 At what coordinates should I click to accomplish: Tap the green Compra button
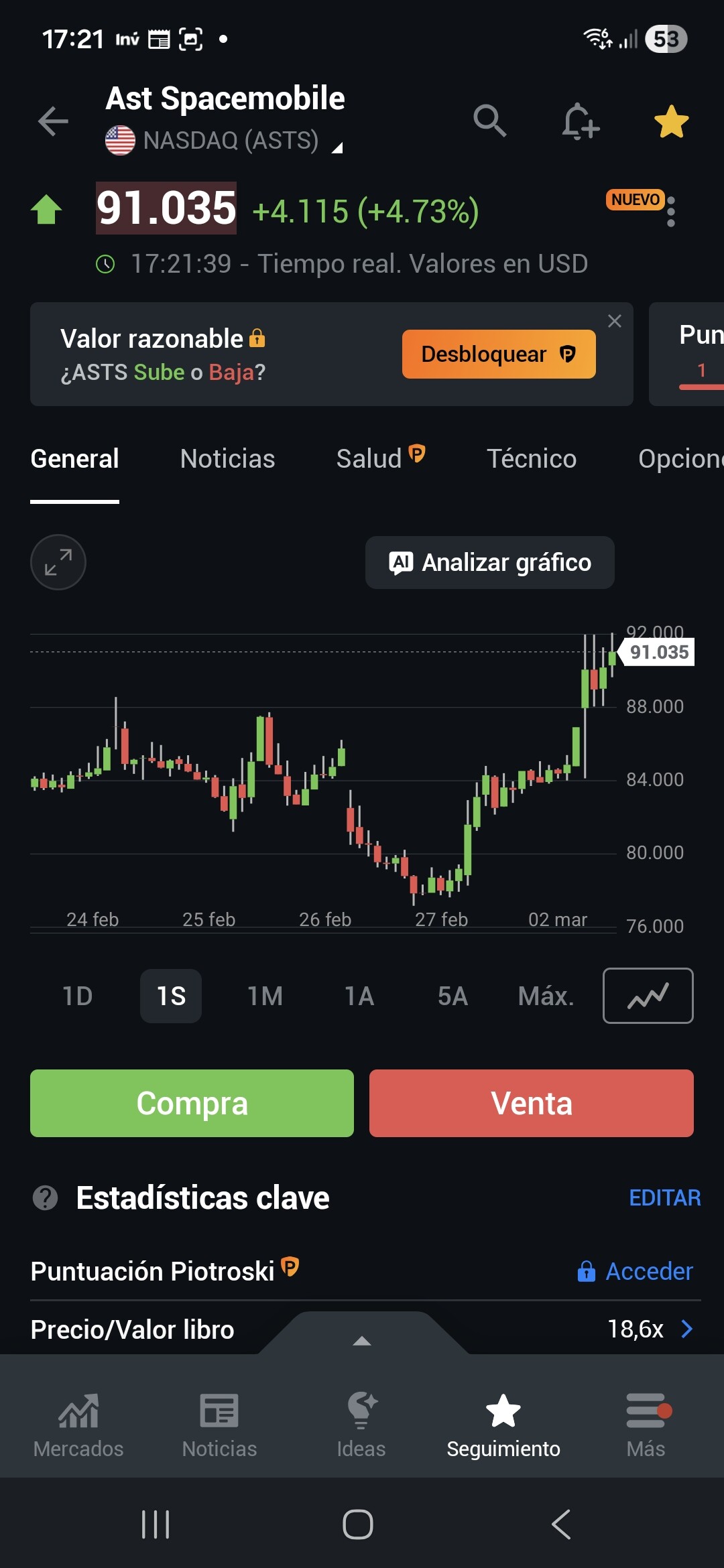[192, 1103]
